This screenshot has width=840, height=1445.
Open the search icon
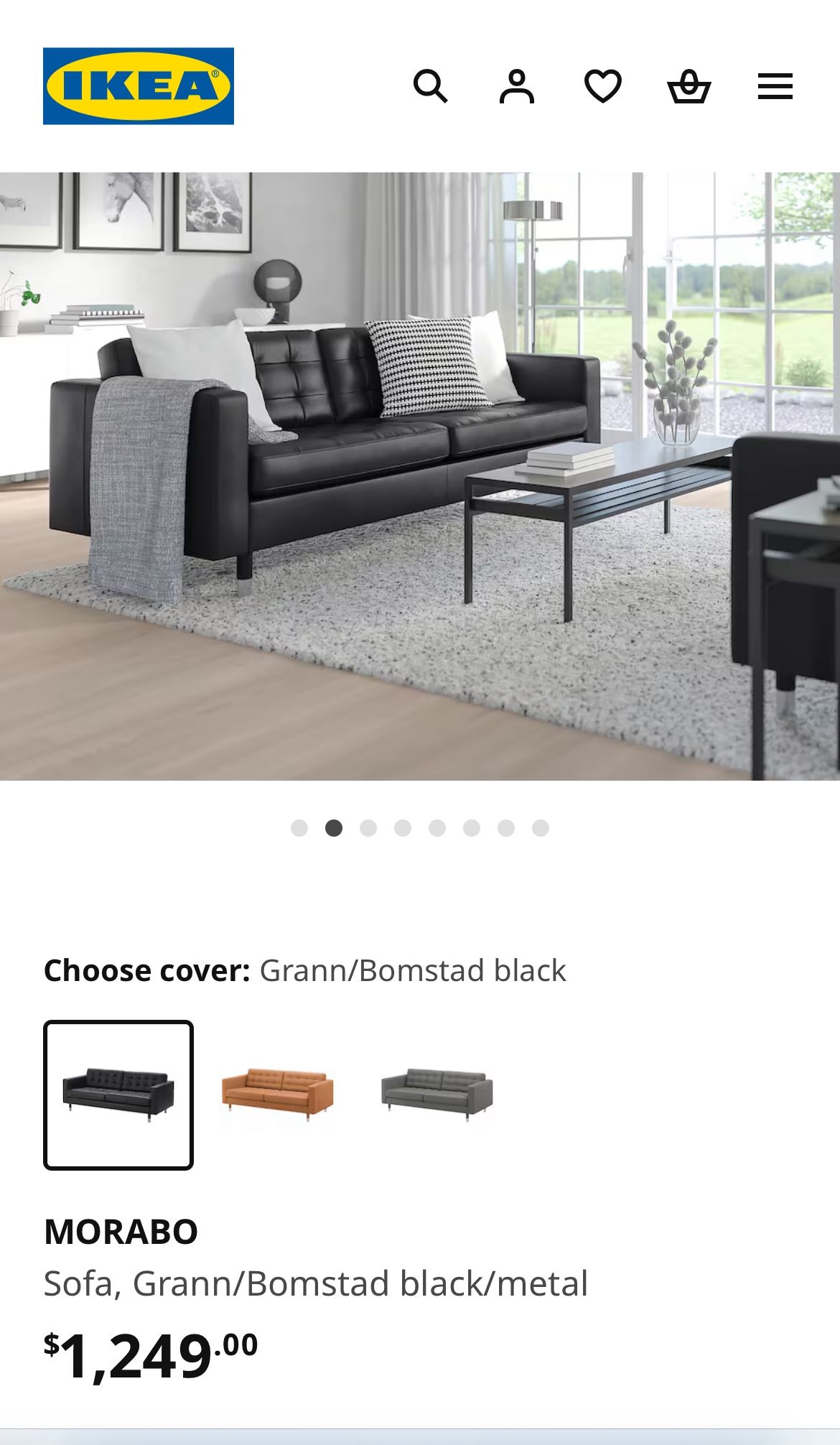click(430, 86)
